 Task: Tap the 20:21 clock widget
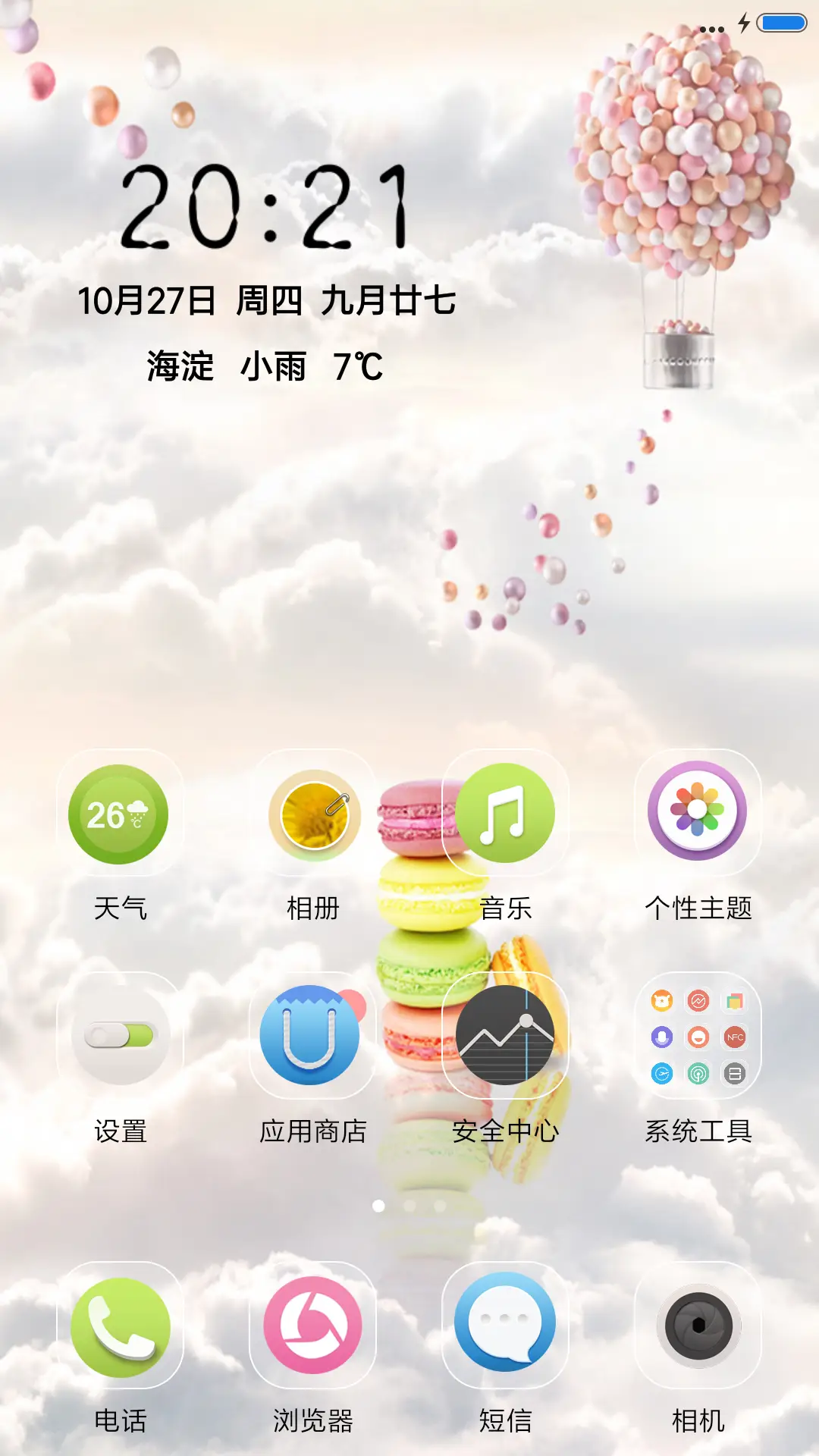[269, 205]
